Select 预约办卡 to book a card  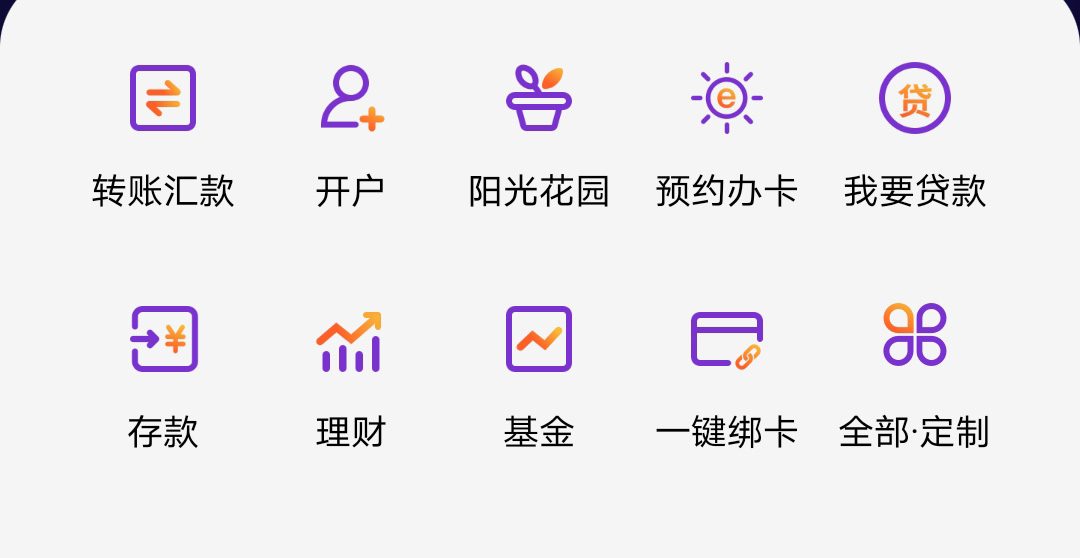coord(727,99)
